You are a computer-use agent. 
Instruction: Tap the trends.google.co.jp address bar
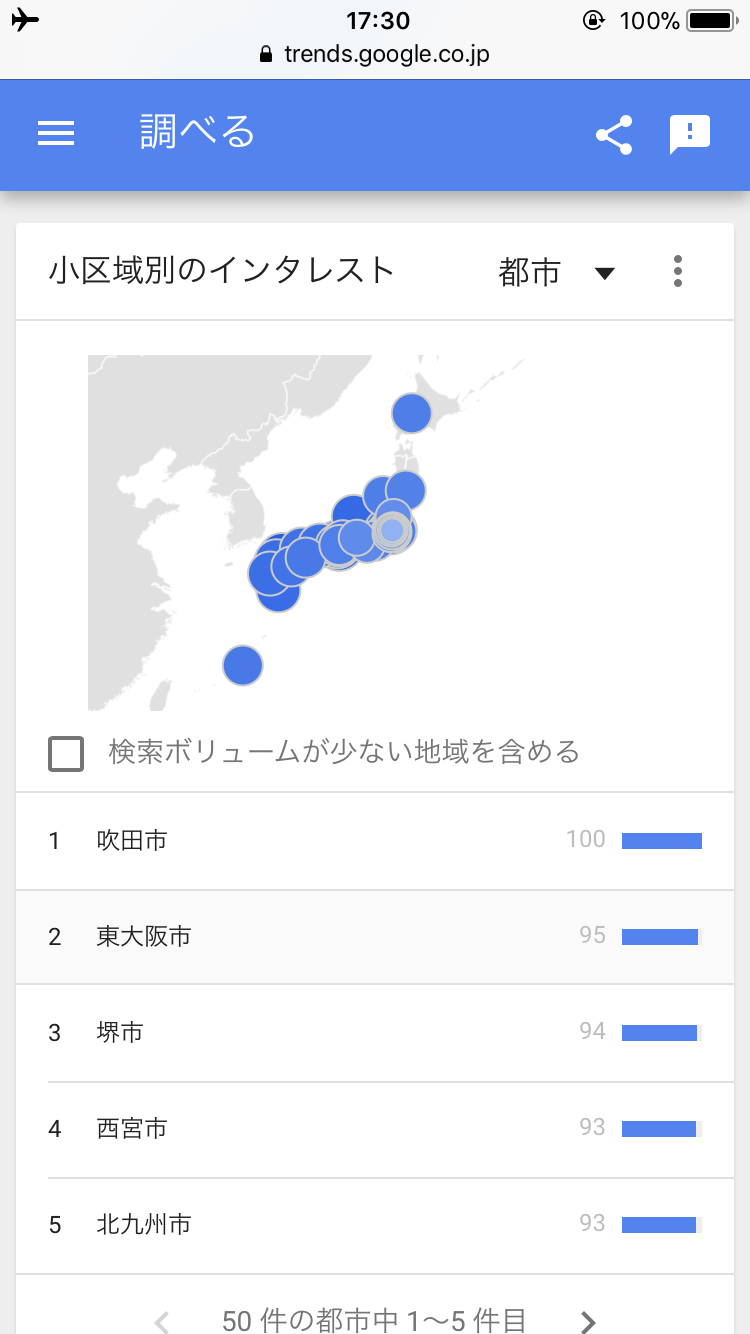(x=375, y=54)
